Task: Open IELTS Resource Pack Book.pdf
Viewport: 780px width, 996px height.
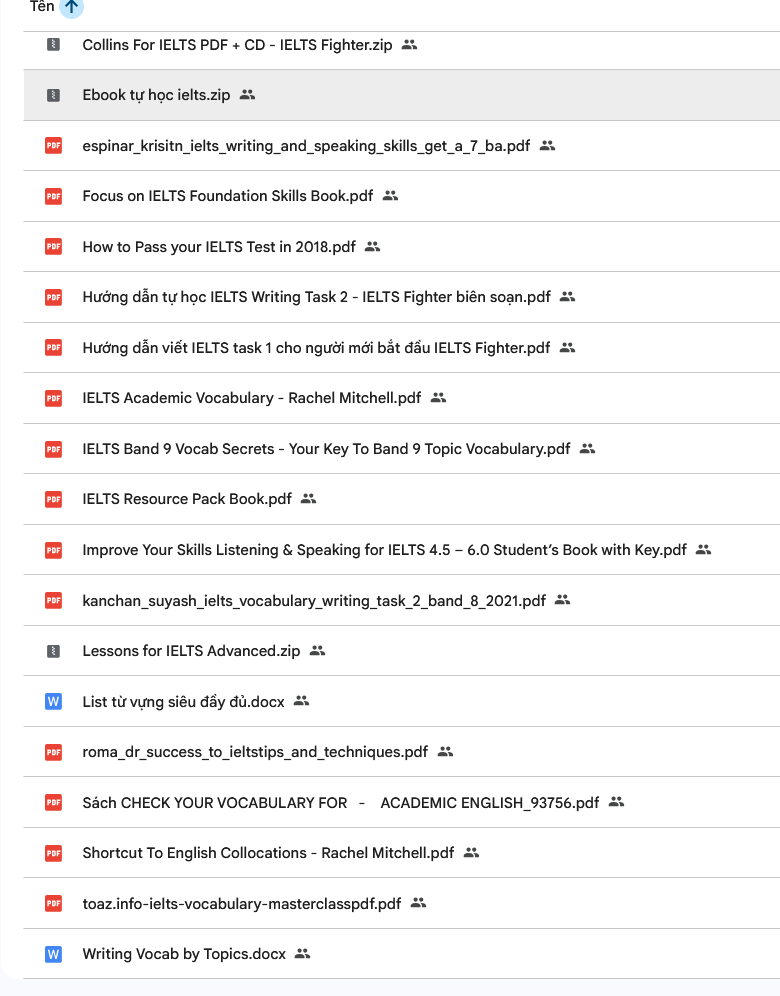Action: pos(187,498)
